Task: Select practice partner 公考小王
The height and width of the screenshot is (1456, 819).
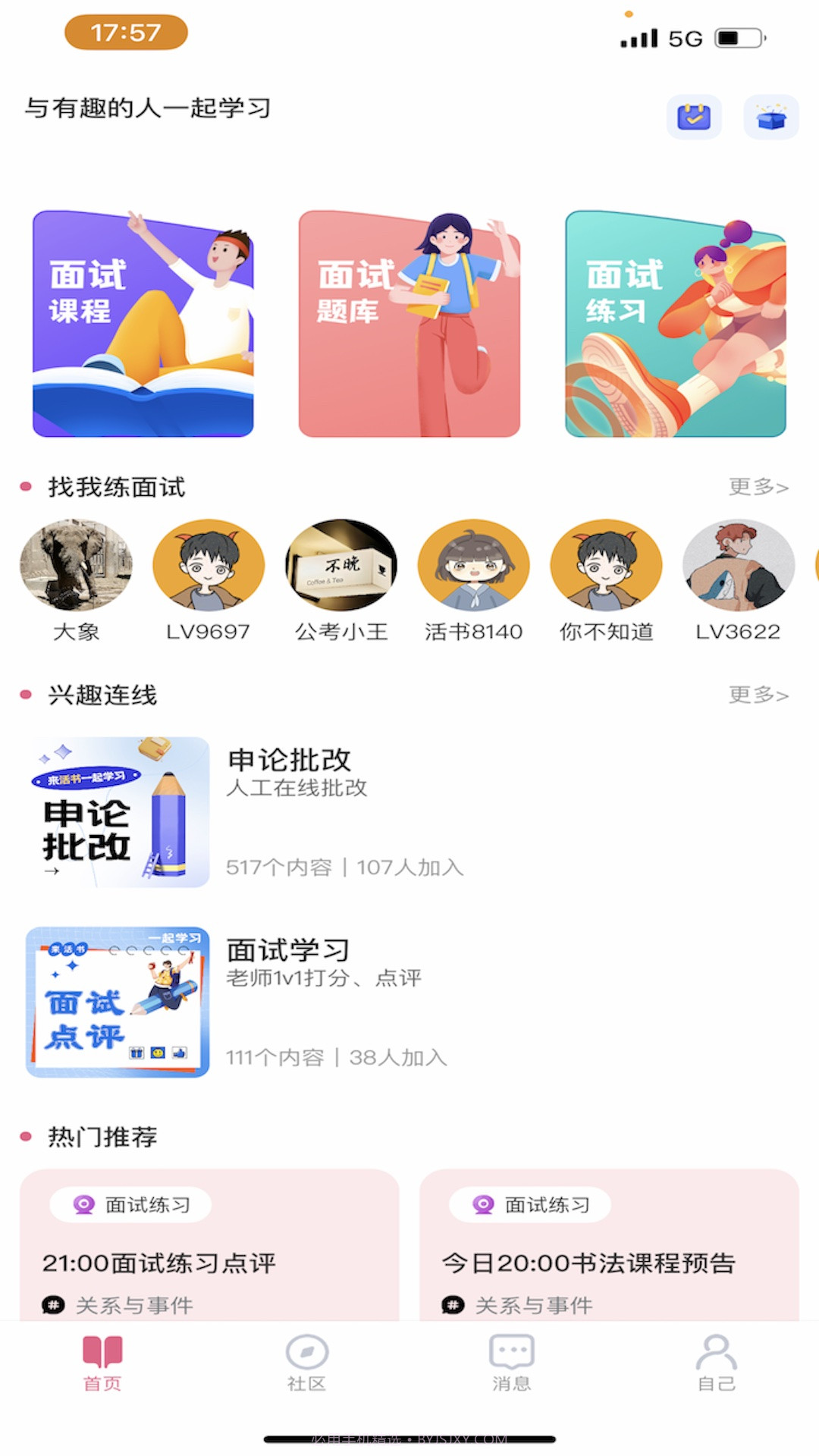Action: click(341, 565)
